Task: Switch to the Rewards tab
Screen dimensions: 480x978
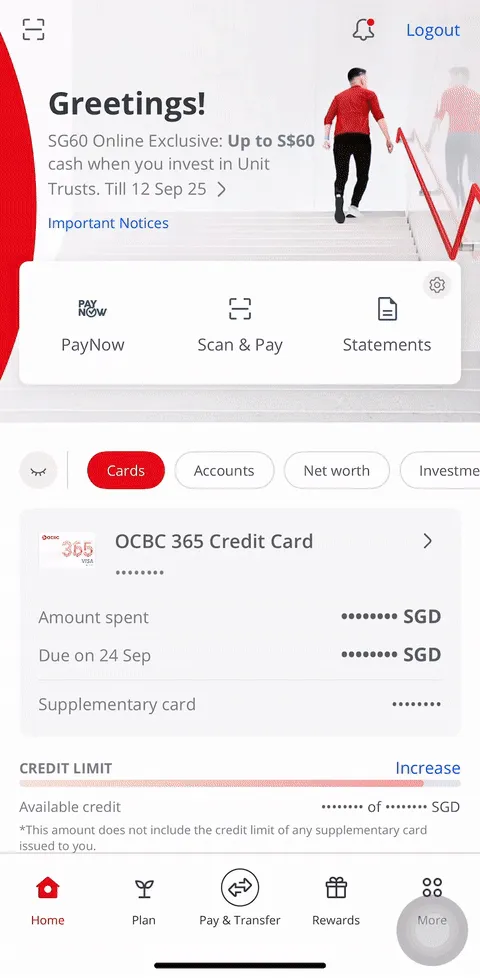Action: (x=336, y=901)
